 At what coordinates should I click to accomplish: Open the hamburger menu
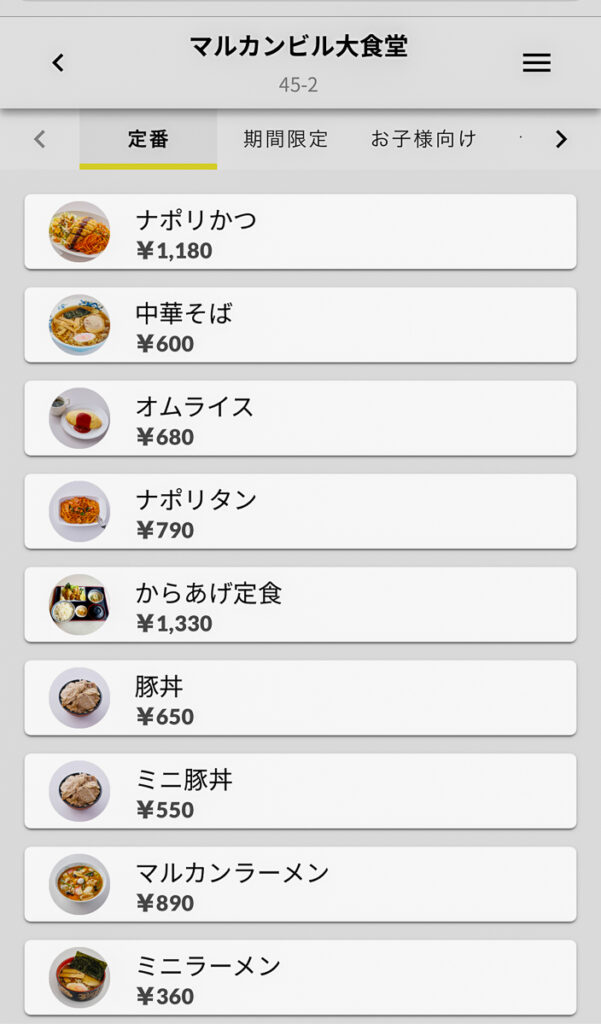[536, 63]
